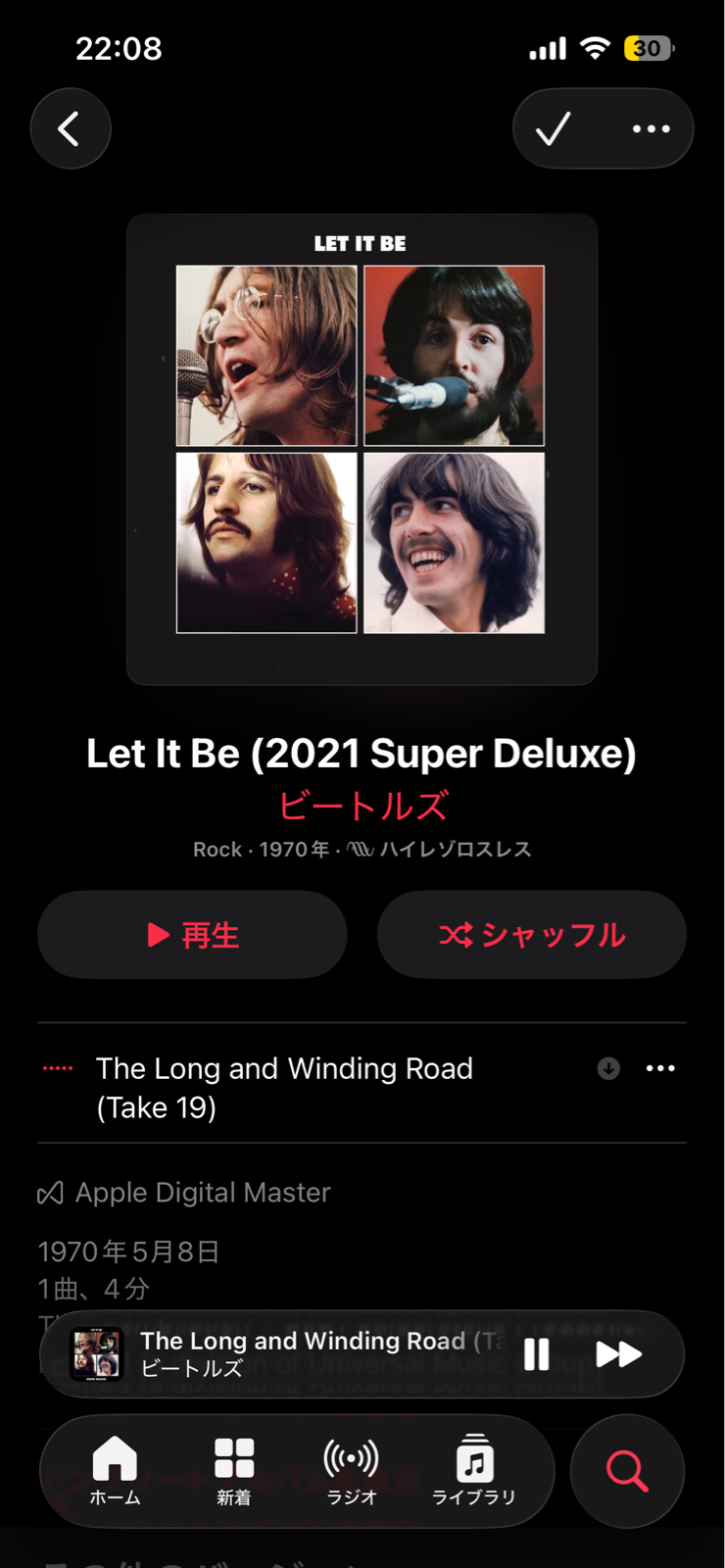The width and height of the screenshot is (725, 1568).
Task: Switch to the 新着 tab
Action: 234,1470
